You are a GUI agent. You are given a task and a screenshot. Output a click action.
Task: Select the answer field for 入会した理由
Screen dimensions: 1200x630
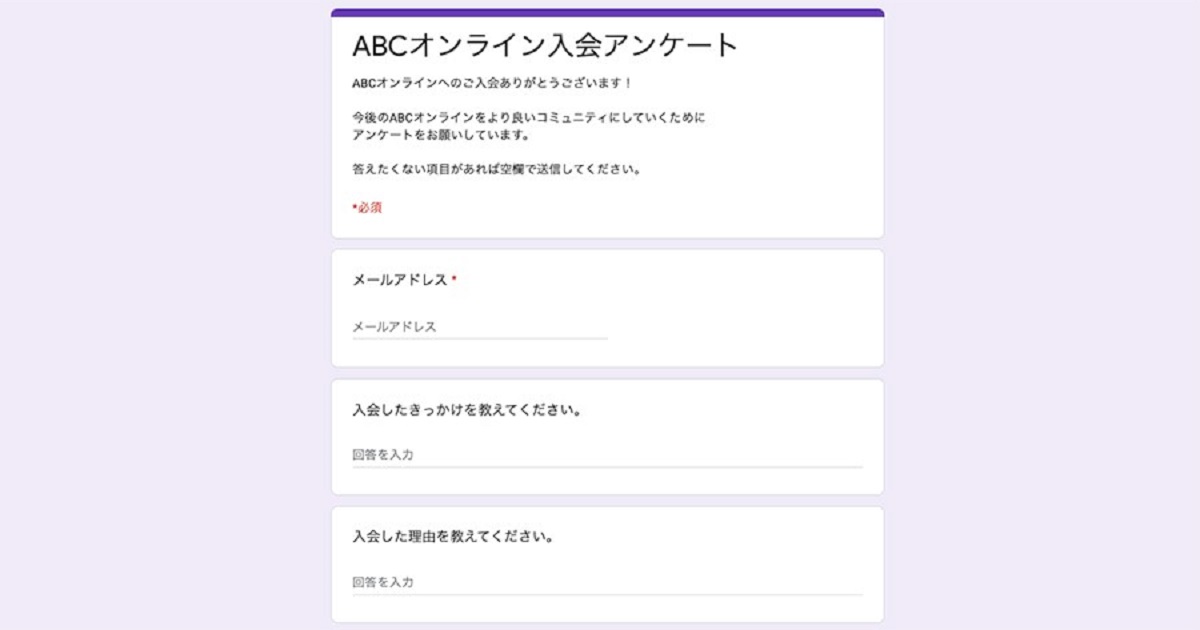(606, 582)
